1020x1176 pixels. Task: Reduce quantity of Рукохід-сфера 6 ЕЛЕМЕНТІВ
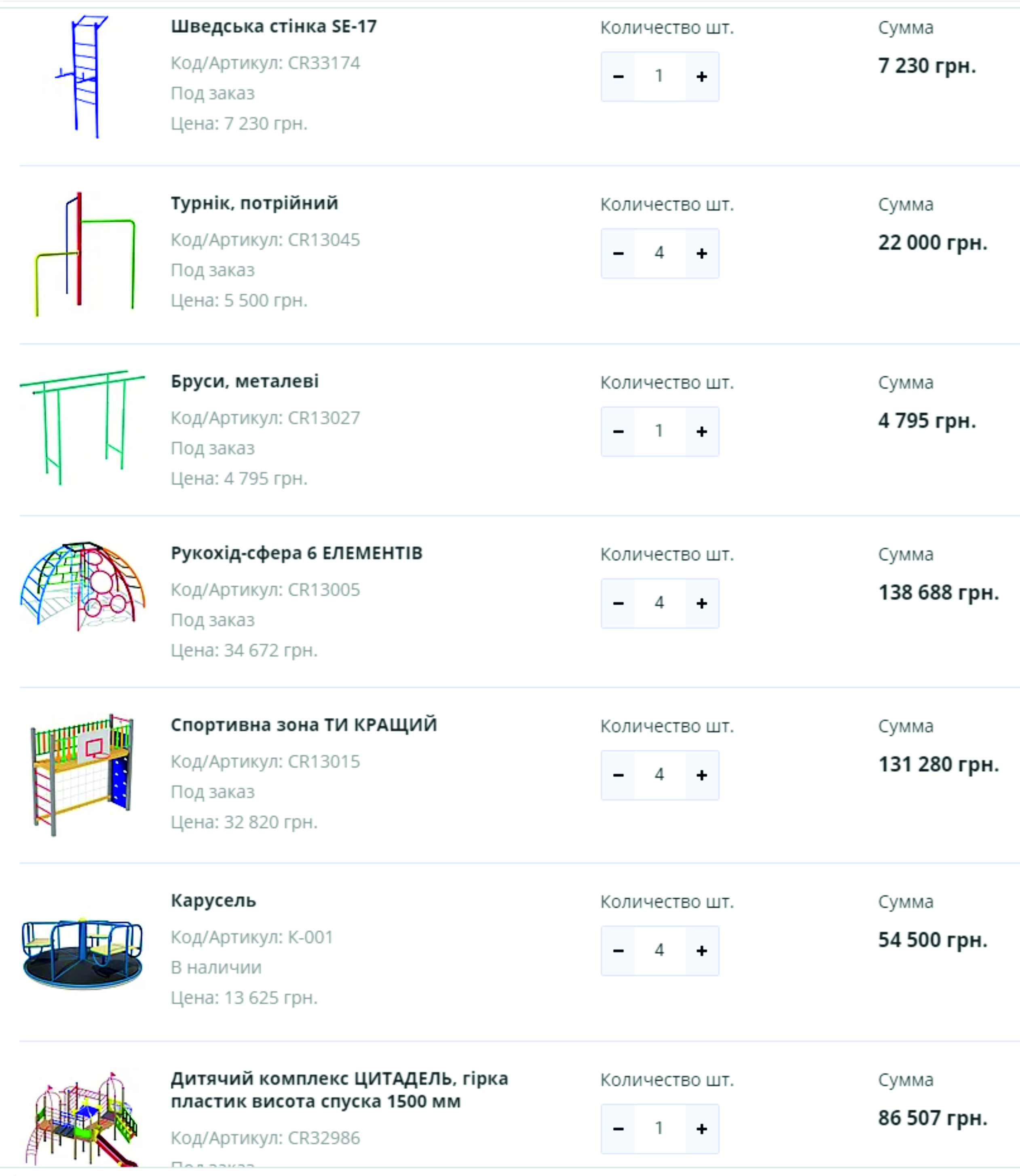[618, 604]
